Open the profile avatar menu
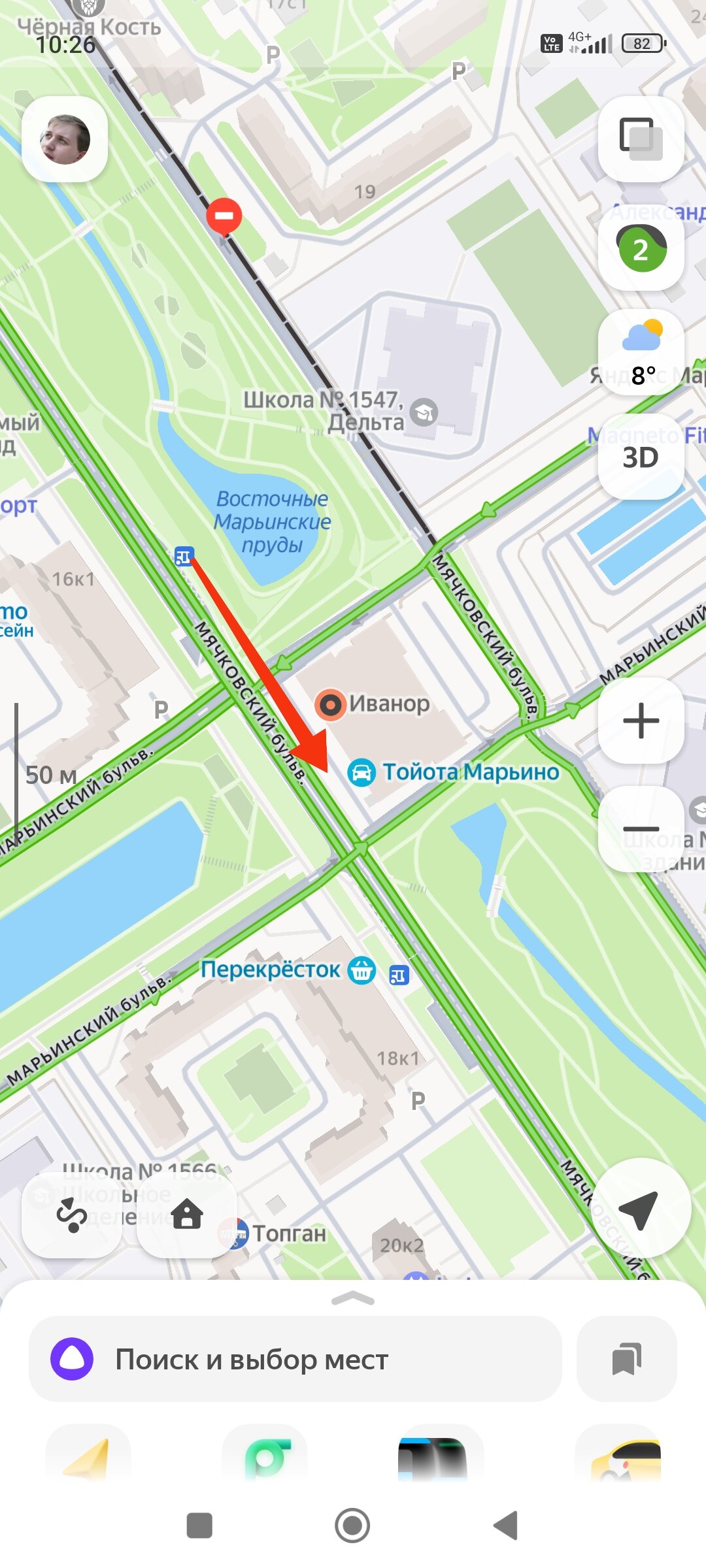 [x=65, y=139]
